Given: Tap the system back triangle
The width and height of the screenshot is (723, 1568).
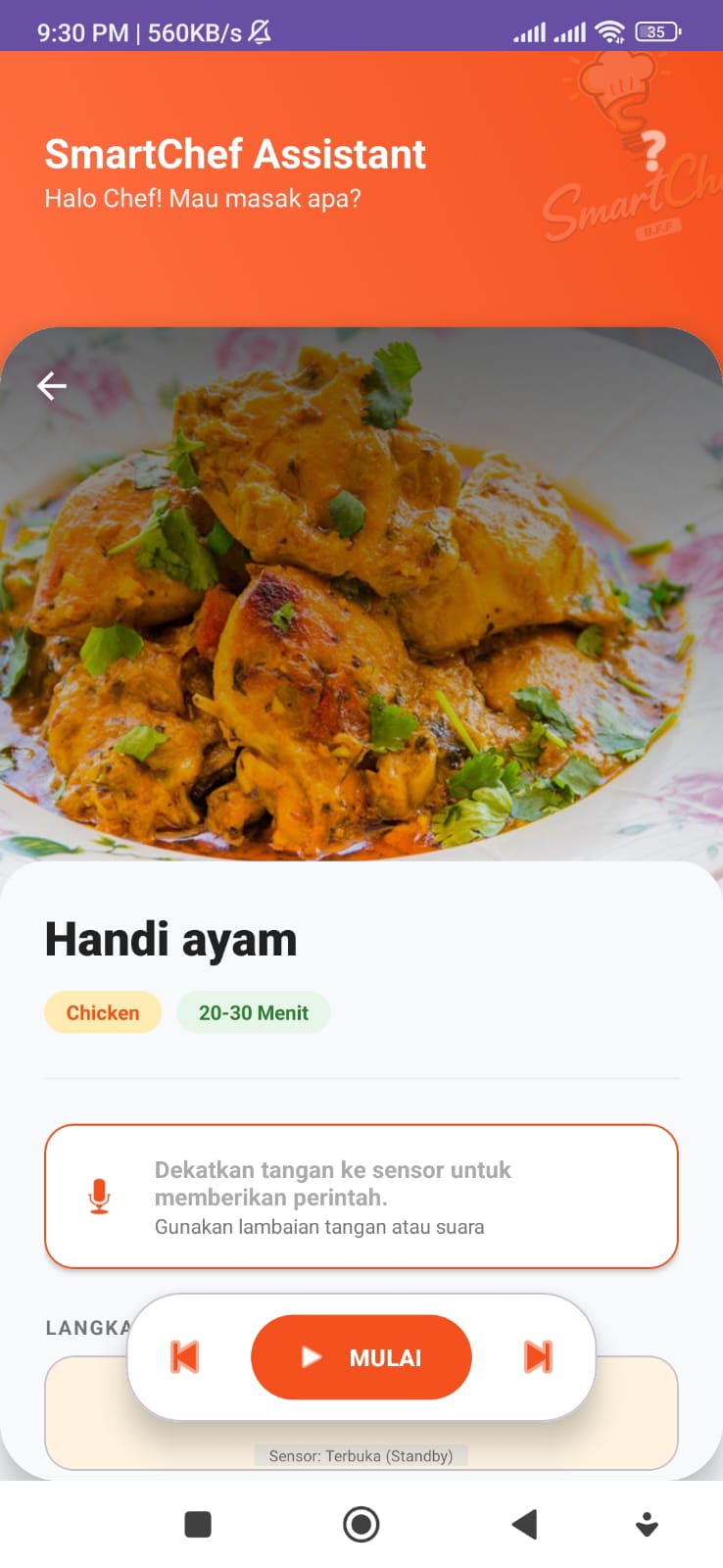Looking at the screenshot, I should pos(525,1524).
